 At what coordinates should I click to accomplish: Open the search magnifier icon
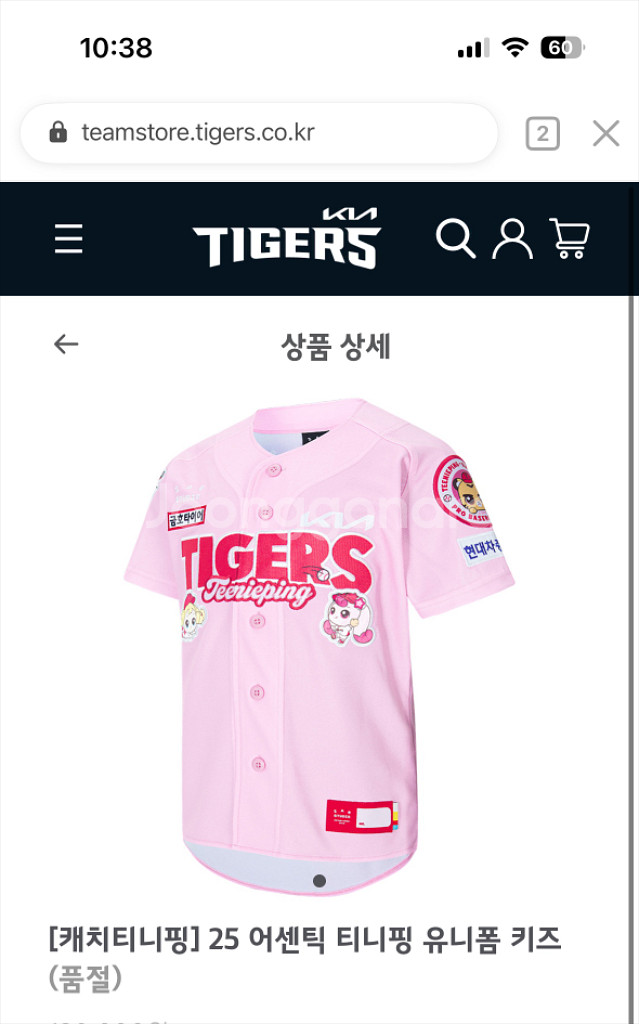455,238
